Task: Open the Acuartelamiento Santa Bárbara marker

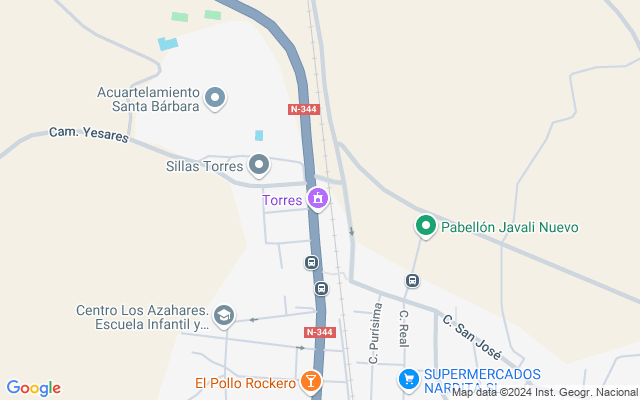Action: tap(215, 98)
